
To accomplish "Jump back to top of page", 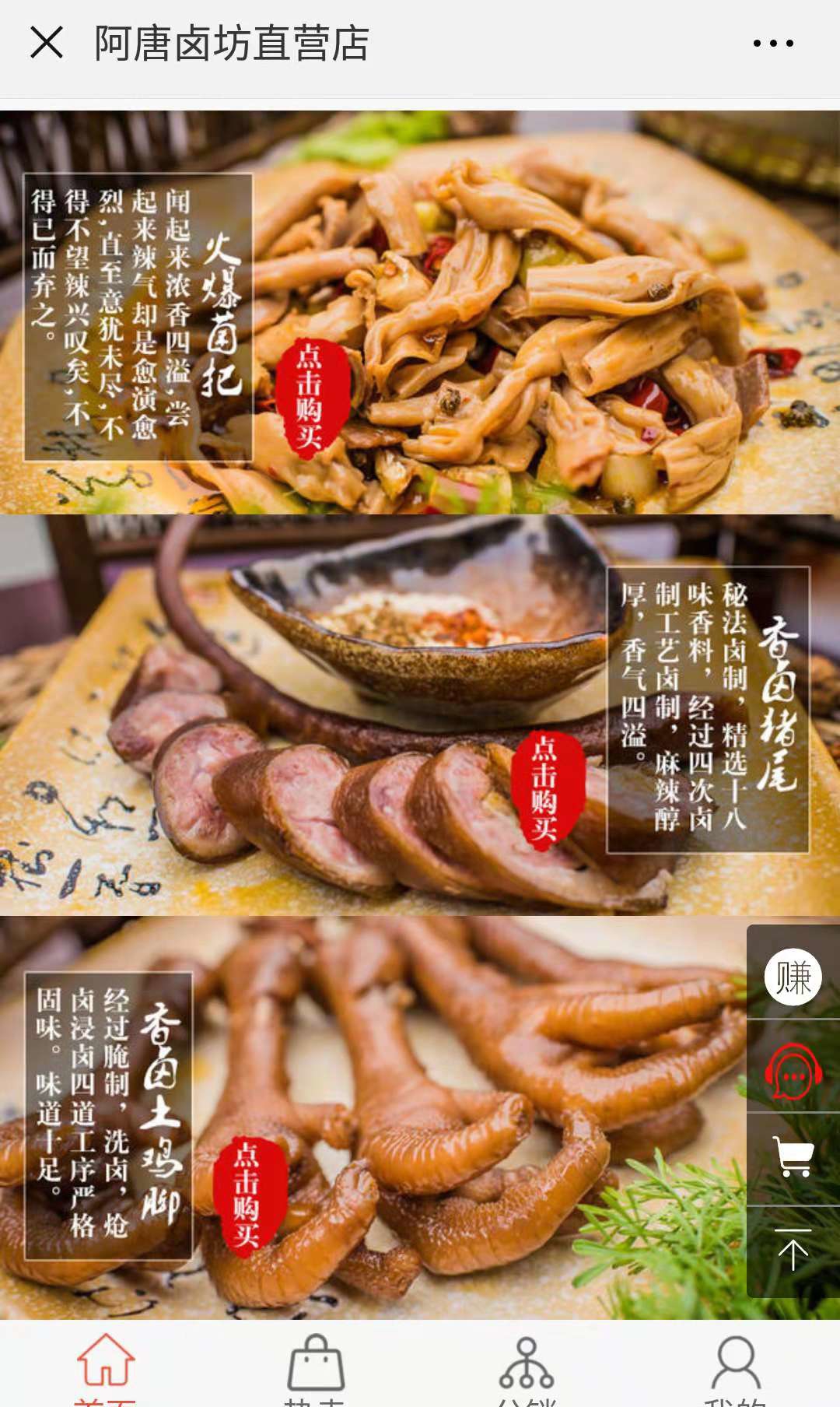I will [793, 1249].
